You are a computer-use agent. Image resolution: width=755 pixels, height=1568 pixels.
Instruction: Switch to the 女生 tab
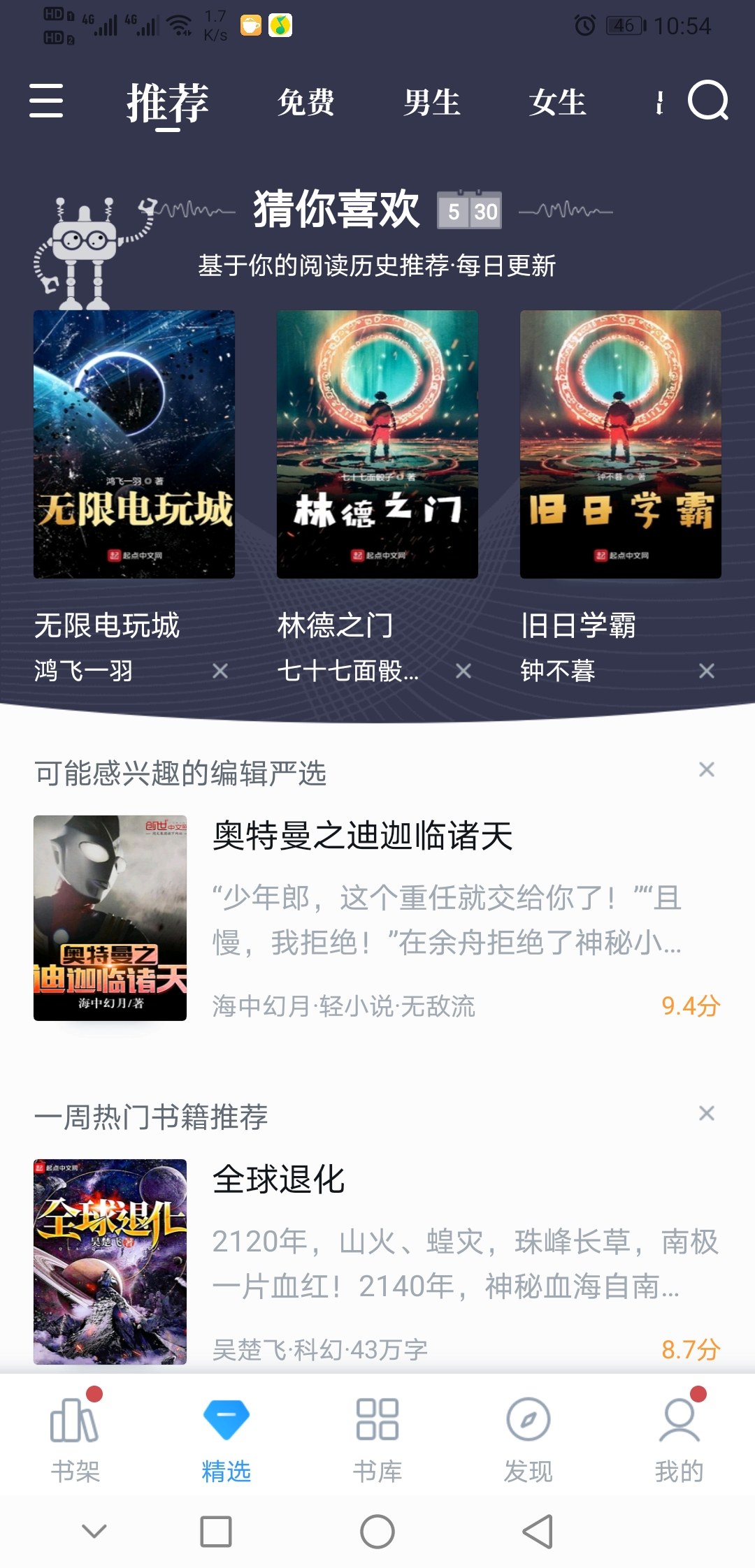click(x=557, y=103)
